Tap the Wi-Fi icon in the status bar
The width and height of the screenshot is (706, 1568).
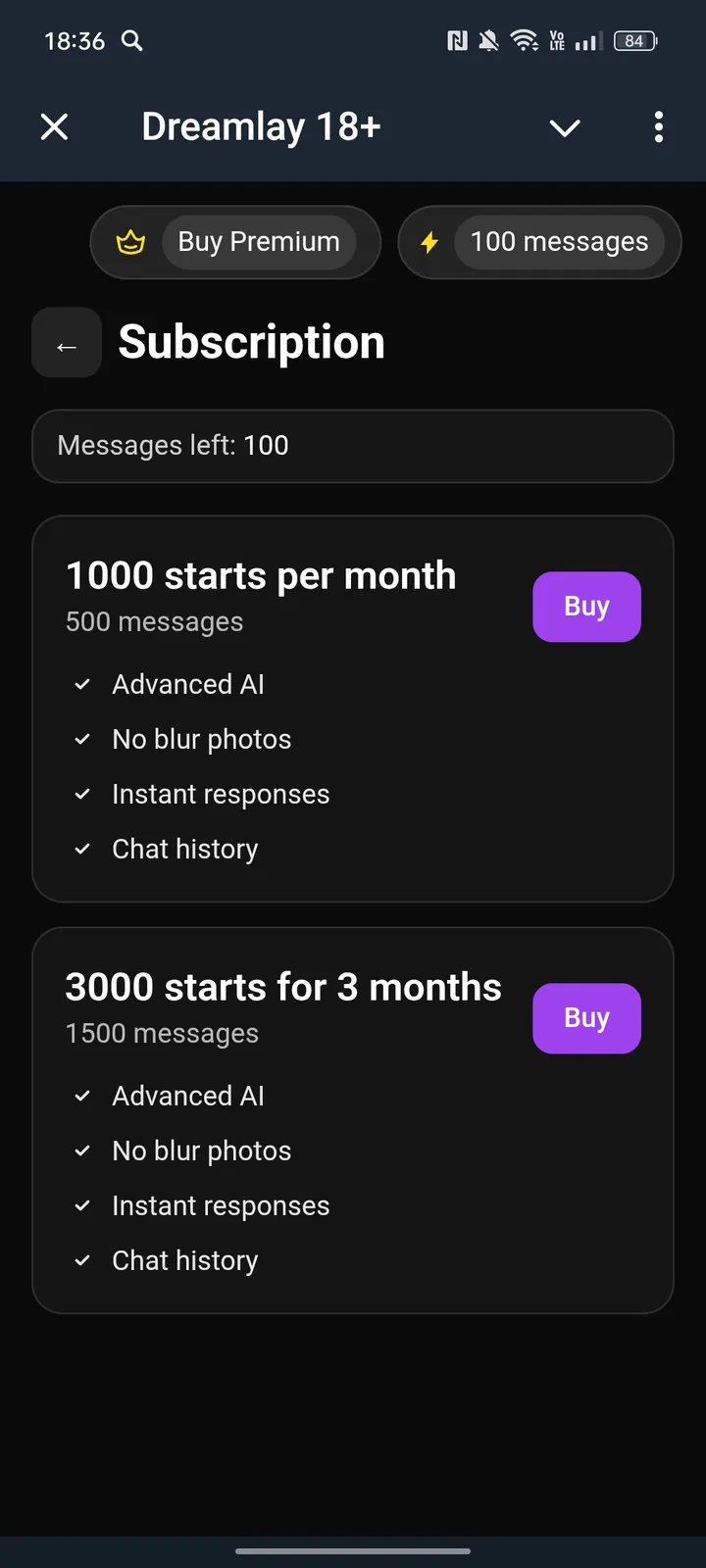point(524,40)
